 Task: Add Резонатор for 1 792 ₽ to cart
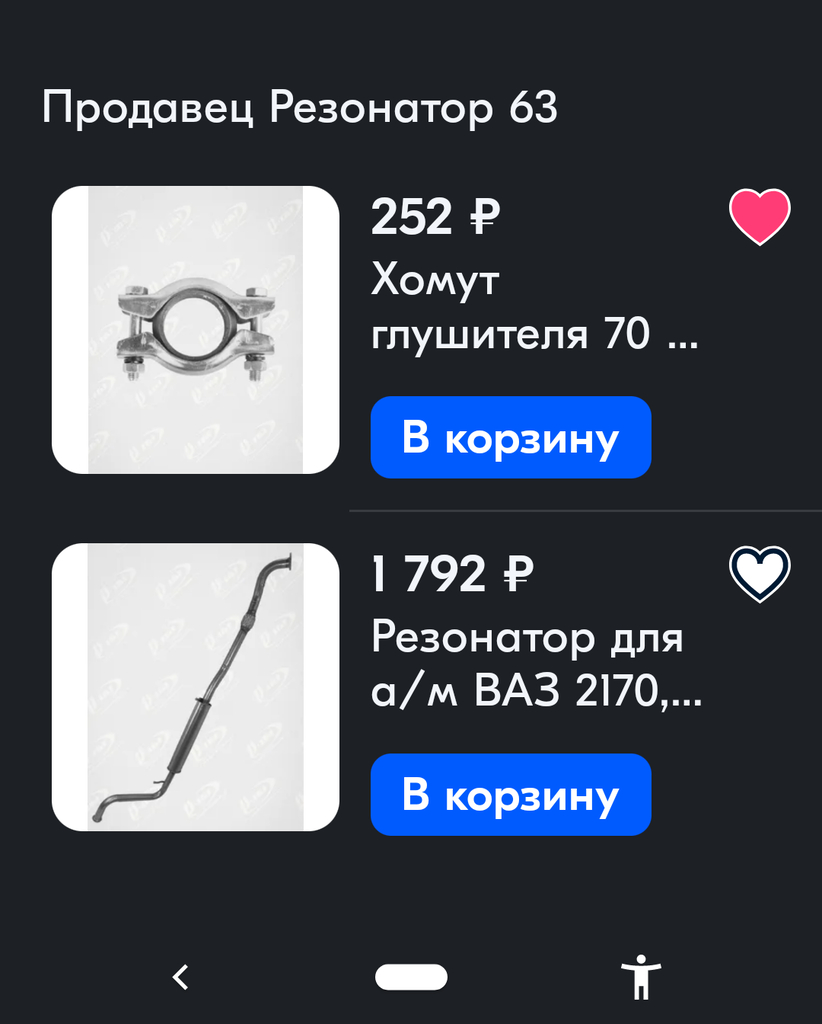(510, 795)
